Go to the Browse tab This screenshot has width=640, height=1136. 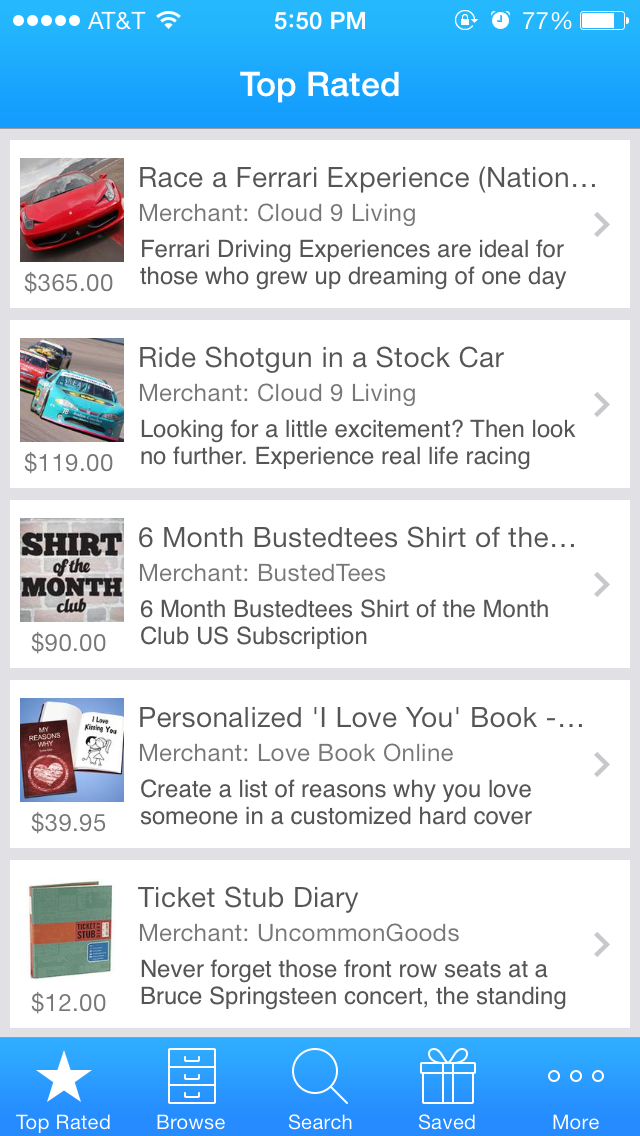tap(191, 1088)
